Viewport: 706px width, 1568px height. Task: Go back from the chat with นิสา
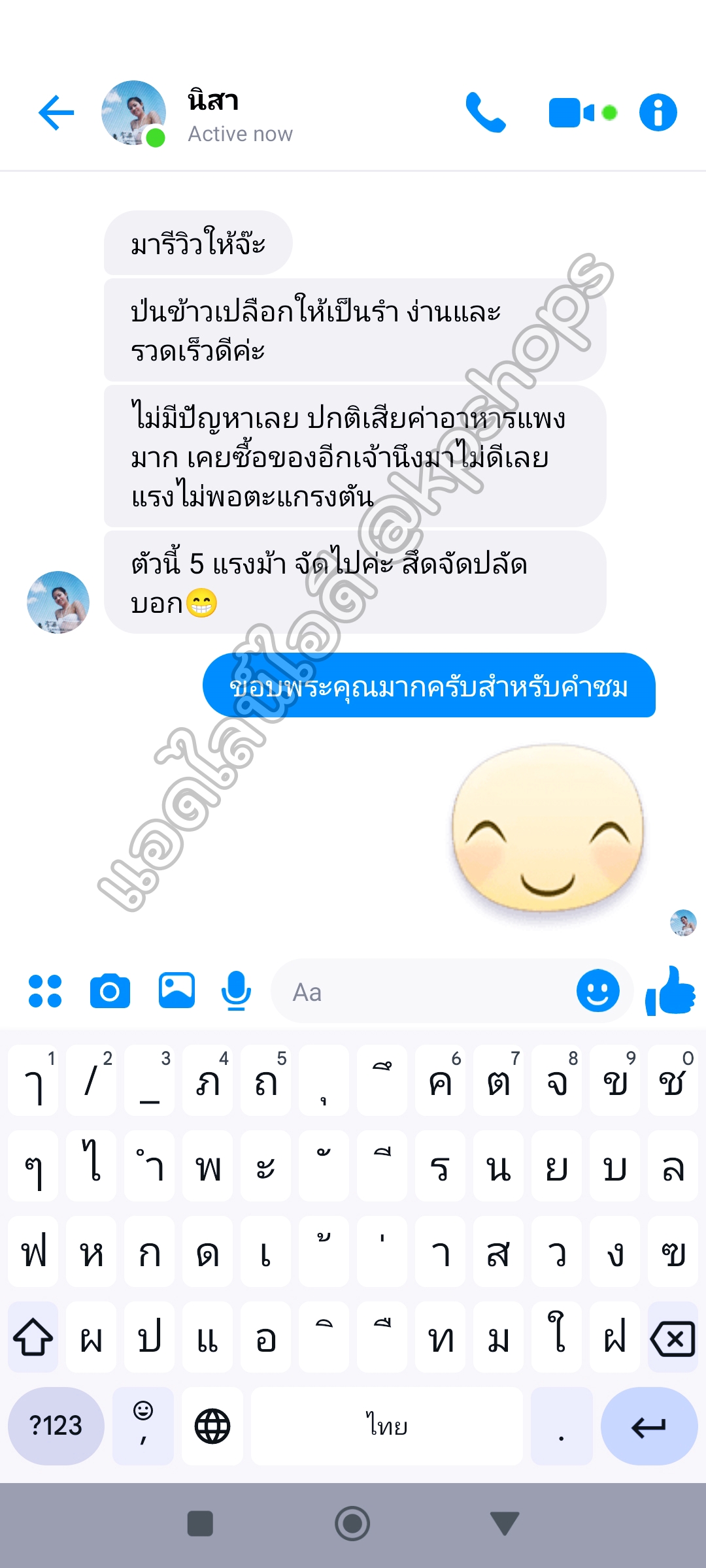[x=56, y=113]
